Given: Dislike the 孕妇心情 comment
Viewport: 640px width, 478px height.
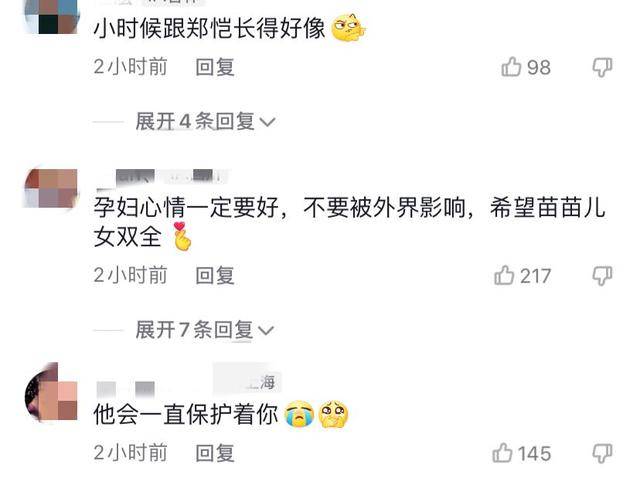Looking at the screenshot, I should [x=602, y=275].
